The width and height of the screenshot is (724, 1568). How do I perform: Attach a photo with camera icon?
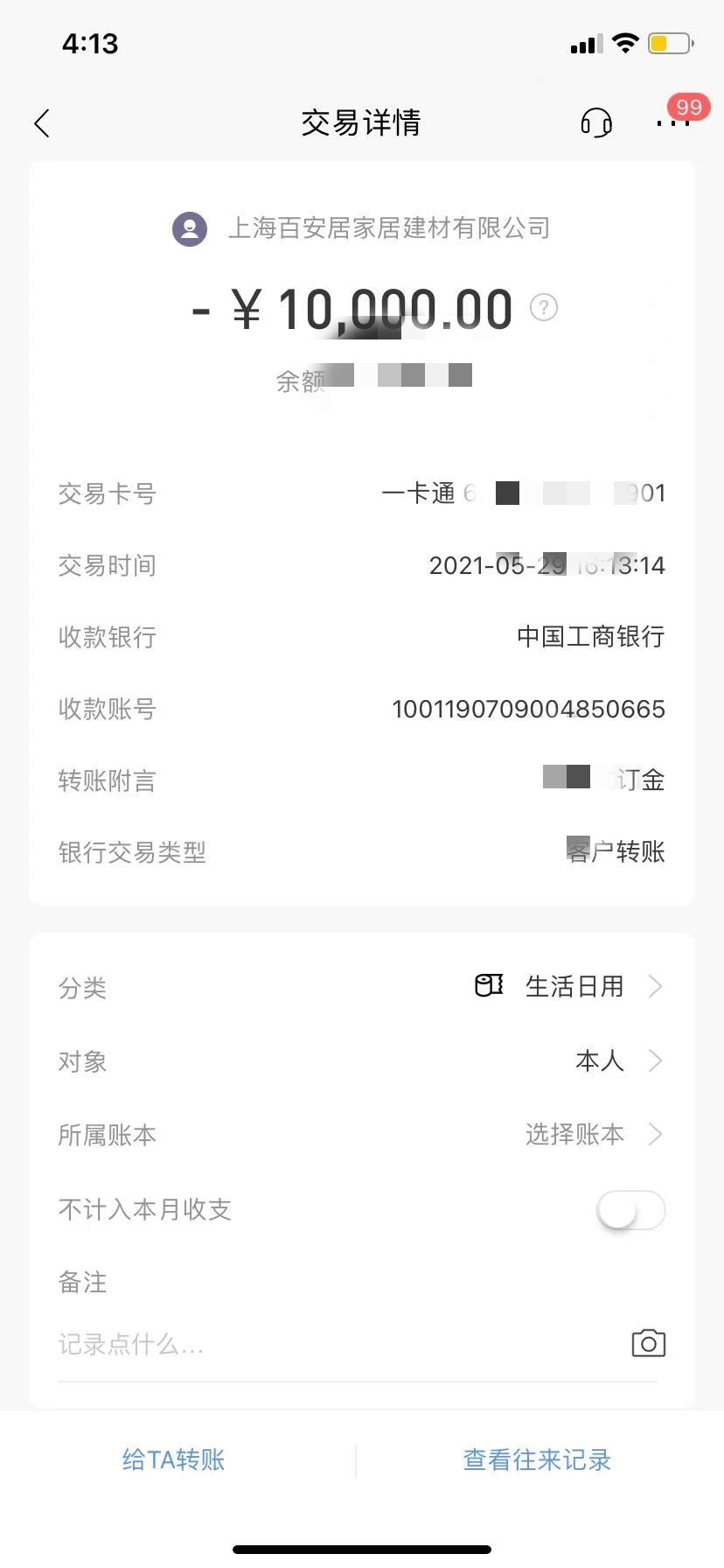(648, 1343)
